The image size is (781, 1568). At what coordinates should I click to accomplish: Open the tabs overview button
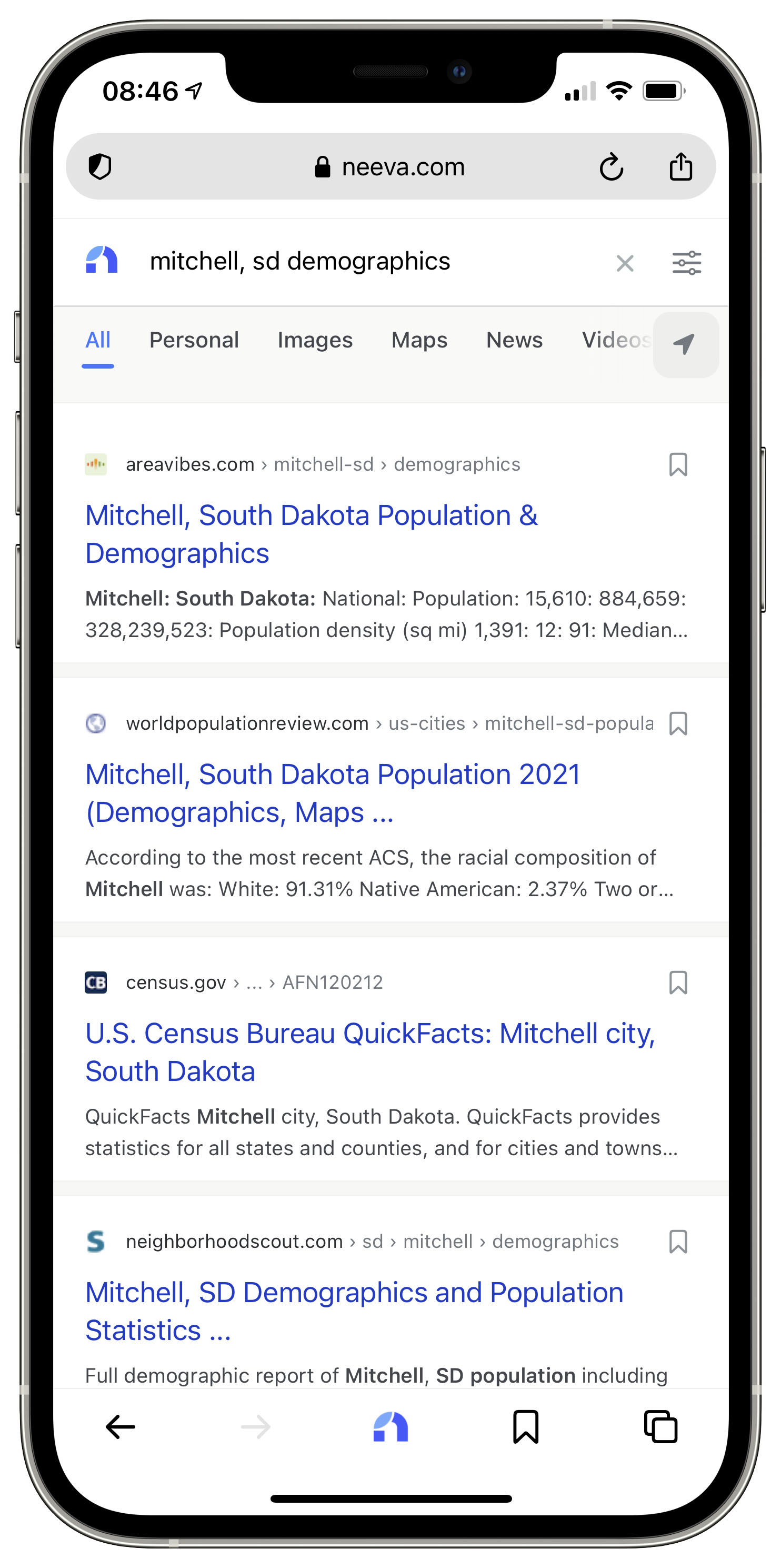660,1427
